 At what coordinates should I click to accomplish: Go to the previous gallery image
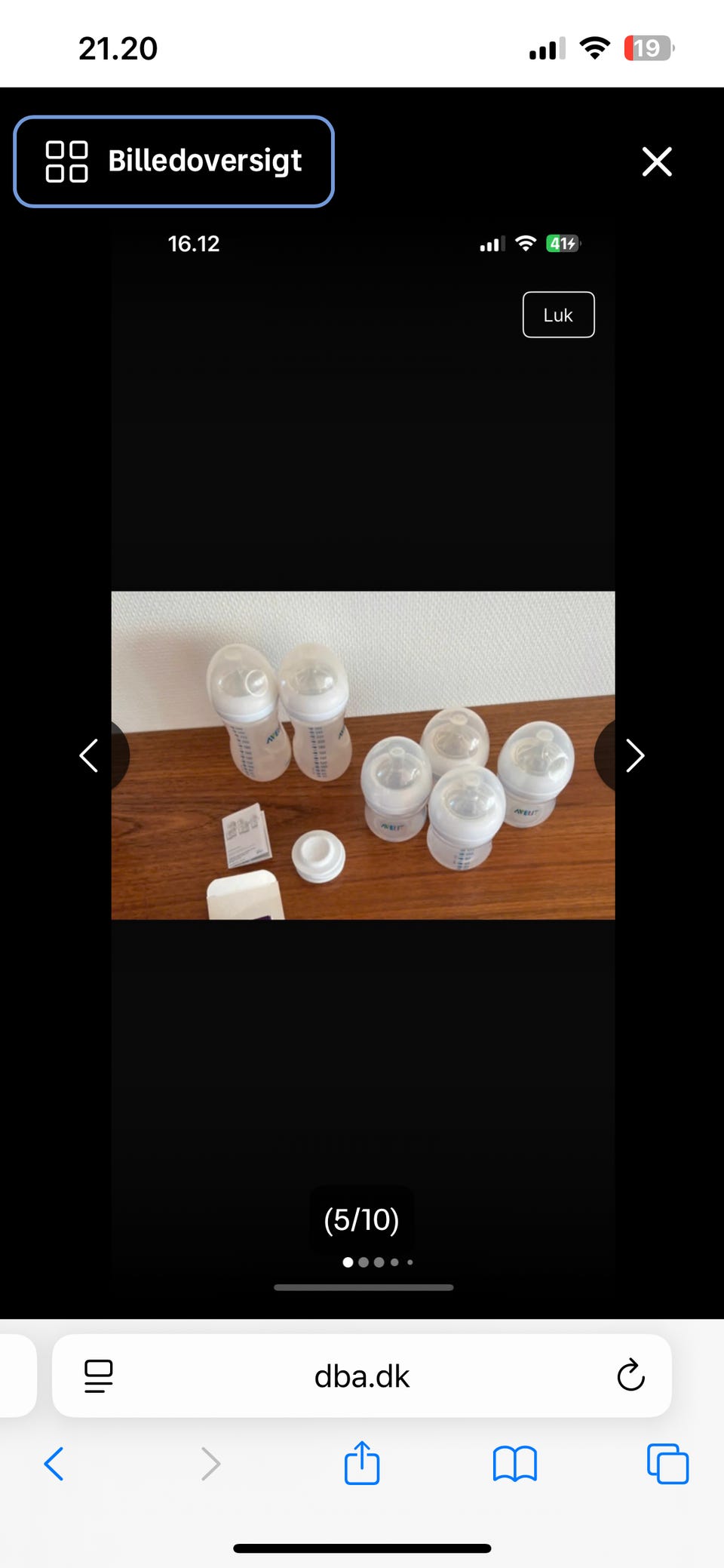point(89,755)
